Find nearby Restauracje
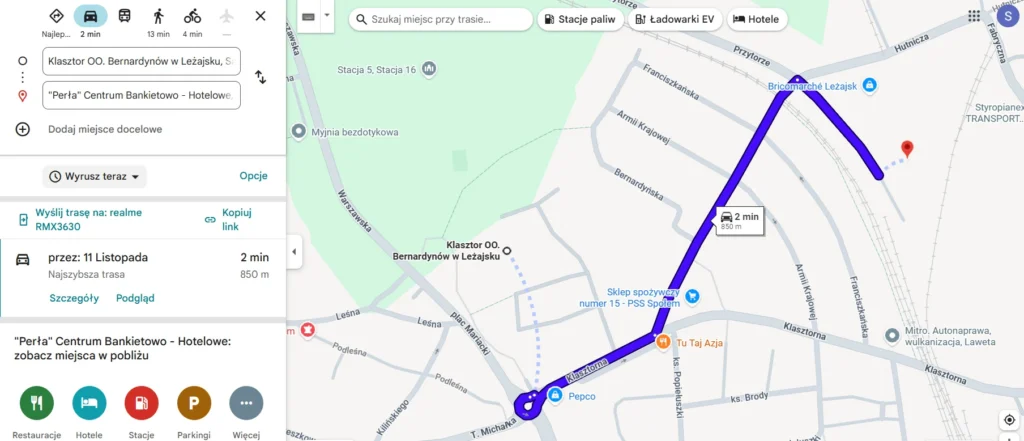The width and height of the screenshot is (1024, 441). (37, 412)
